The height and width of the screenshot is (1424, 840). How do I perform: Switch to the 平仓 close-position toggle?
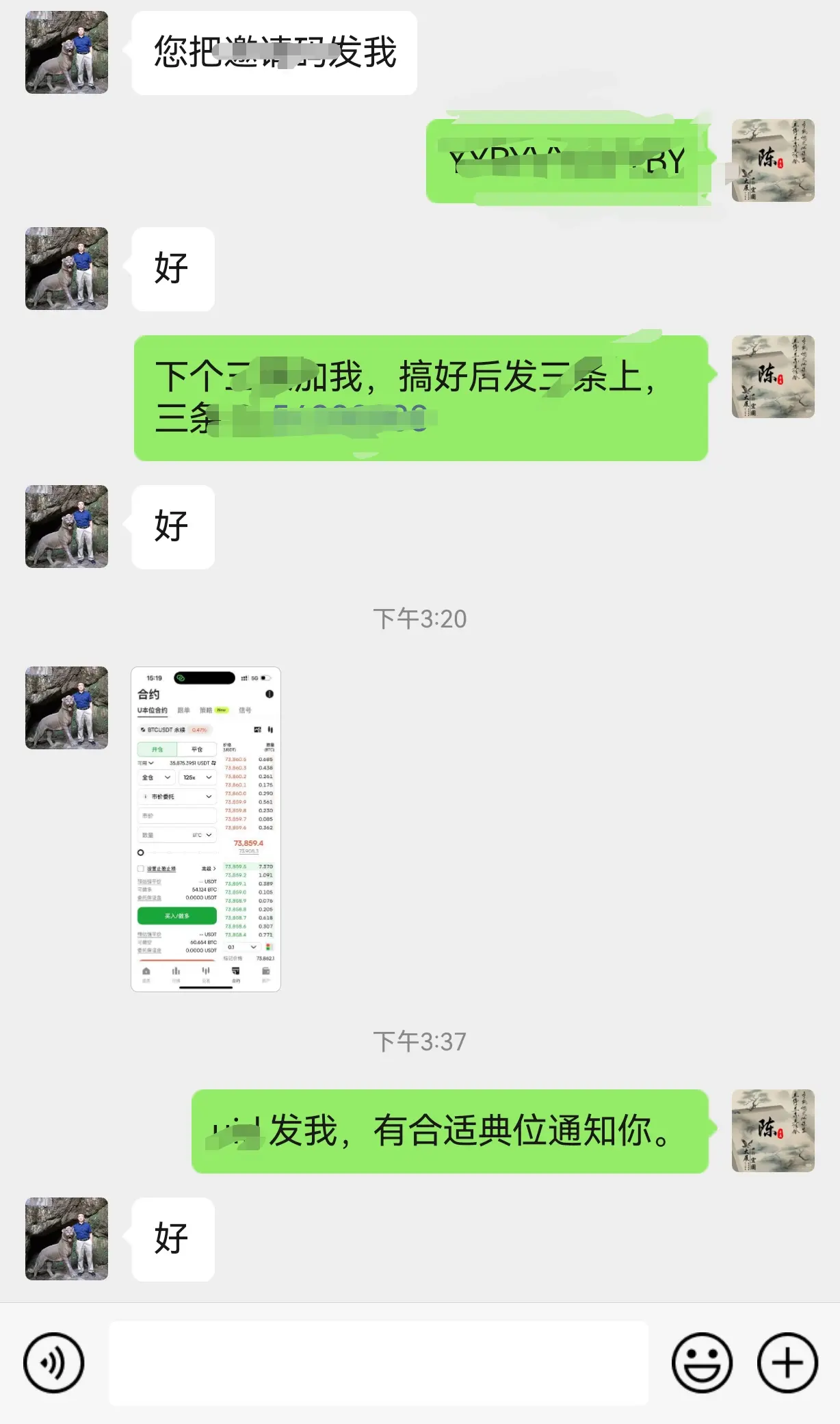click(197, 749)
